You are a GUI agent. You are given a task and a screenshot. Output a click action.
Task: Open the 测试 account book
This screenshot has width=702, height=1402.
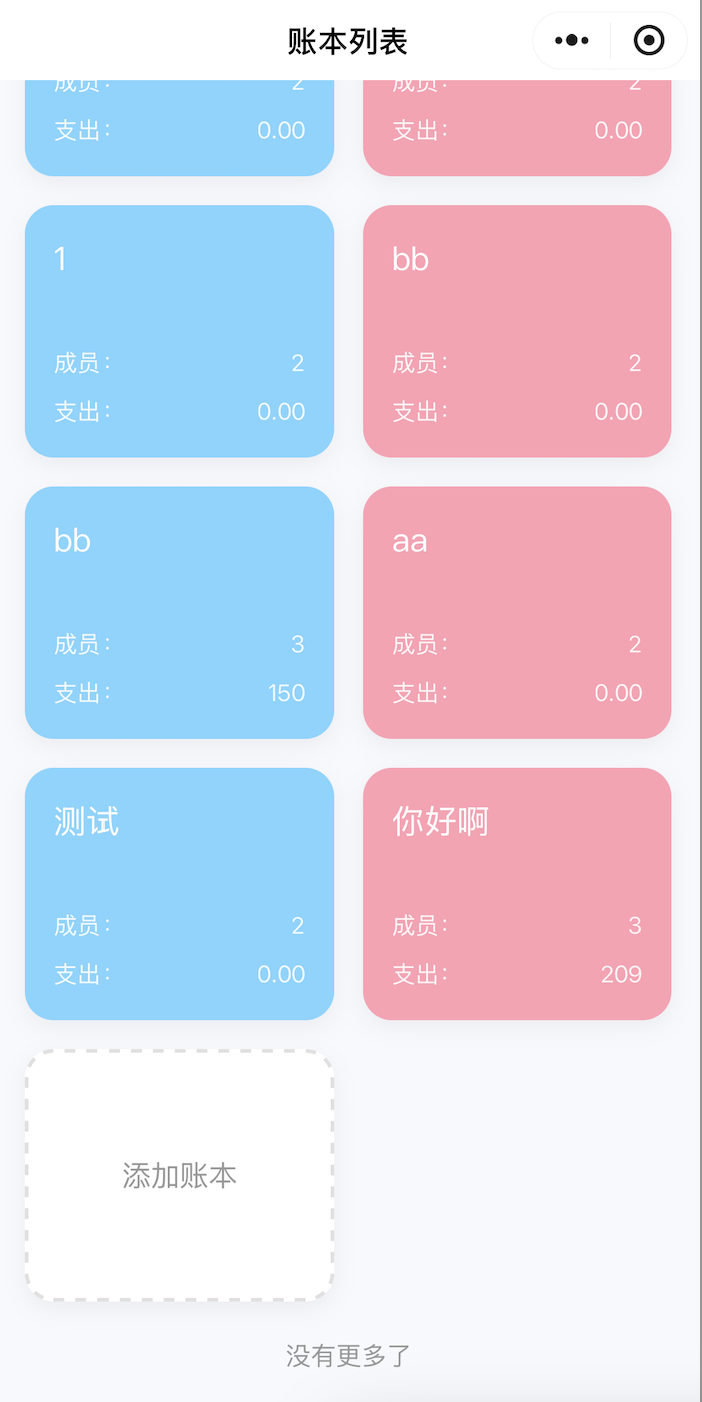coord(179,894)
